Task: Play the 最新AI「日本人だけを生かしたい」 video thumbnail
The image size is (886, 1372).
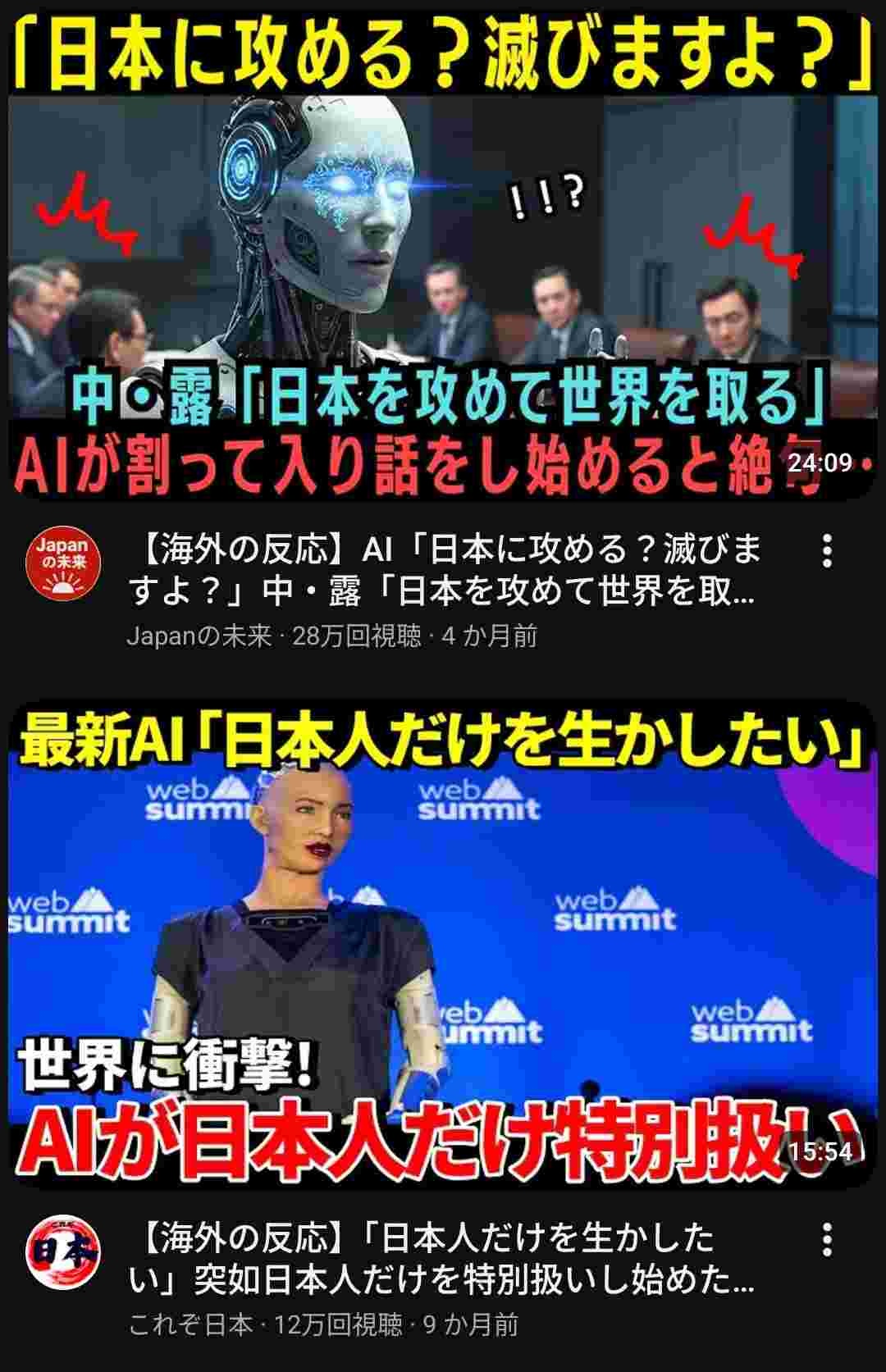Action: (x=443, y=943)
